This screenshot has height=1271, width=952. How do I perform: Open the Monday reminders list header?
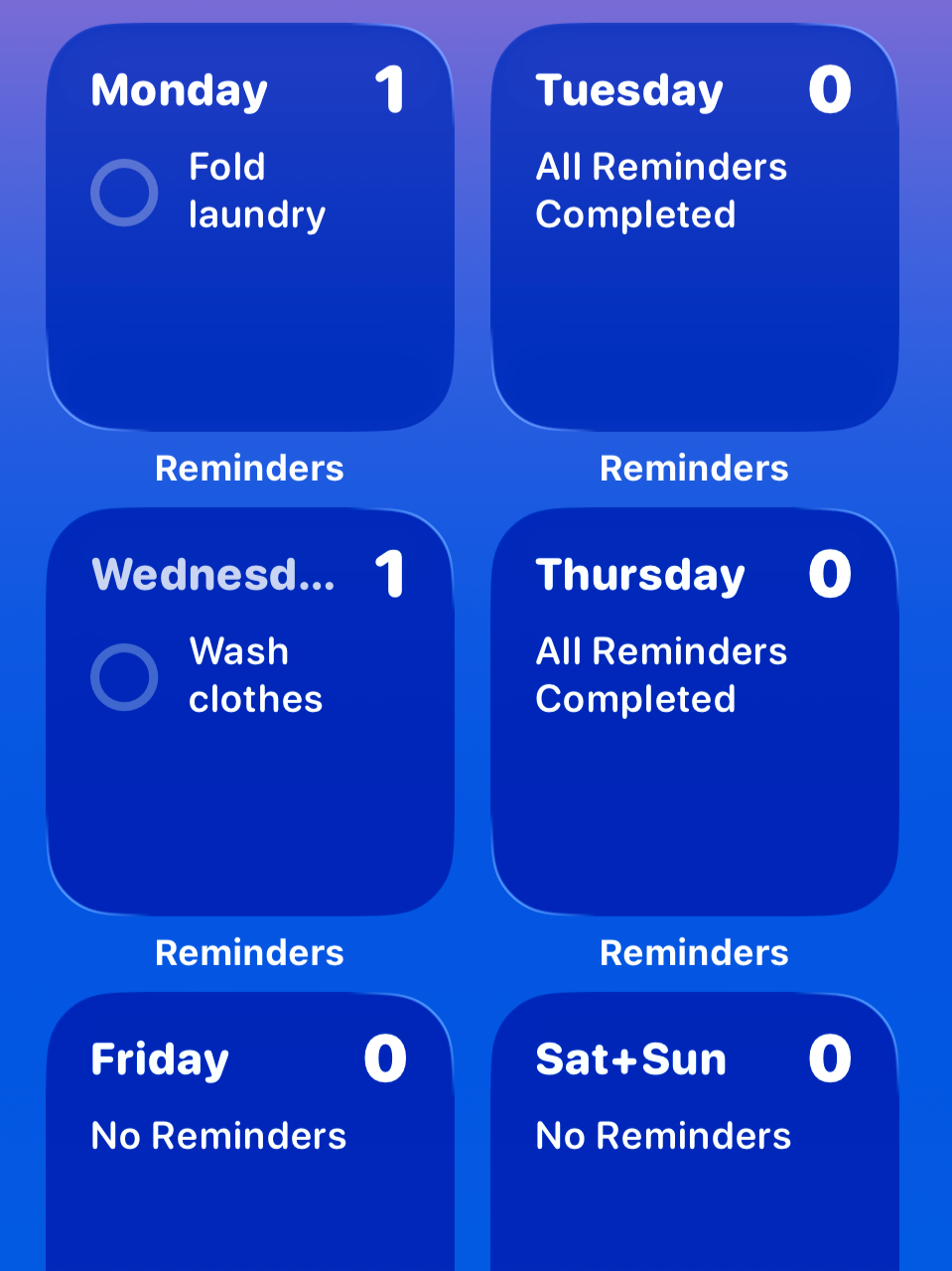[x=180, y=90]
